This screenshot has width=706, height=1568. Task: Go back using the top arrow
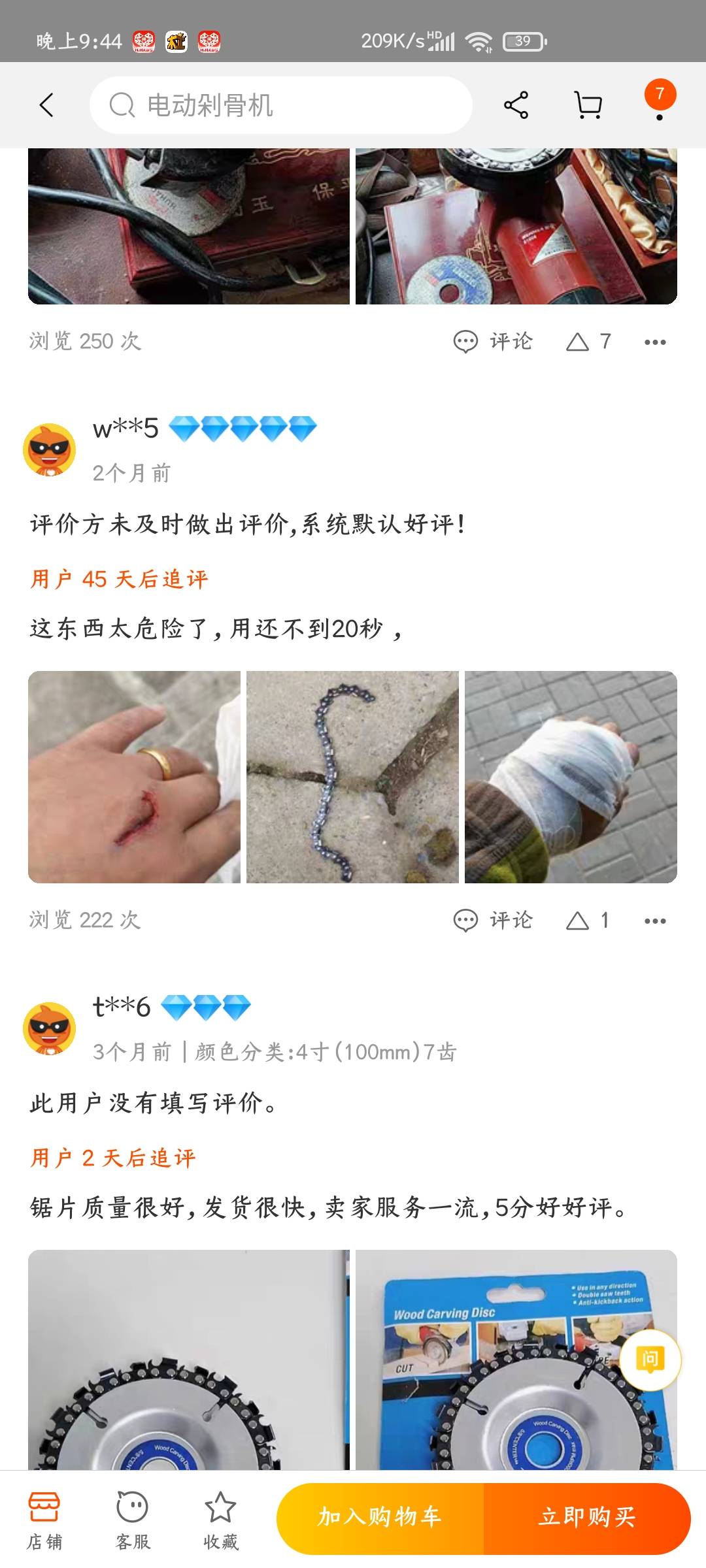46,105
